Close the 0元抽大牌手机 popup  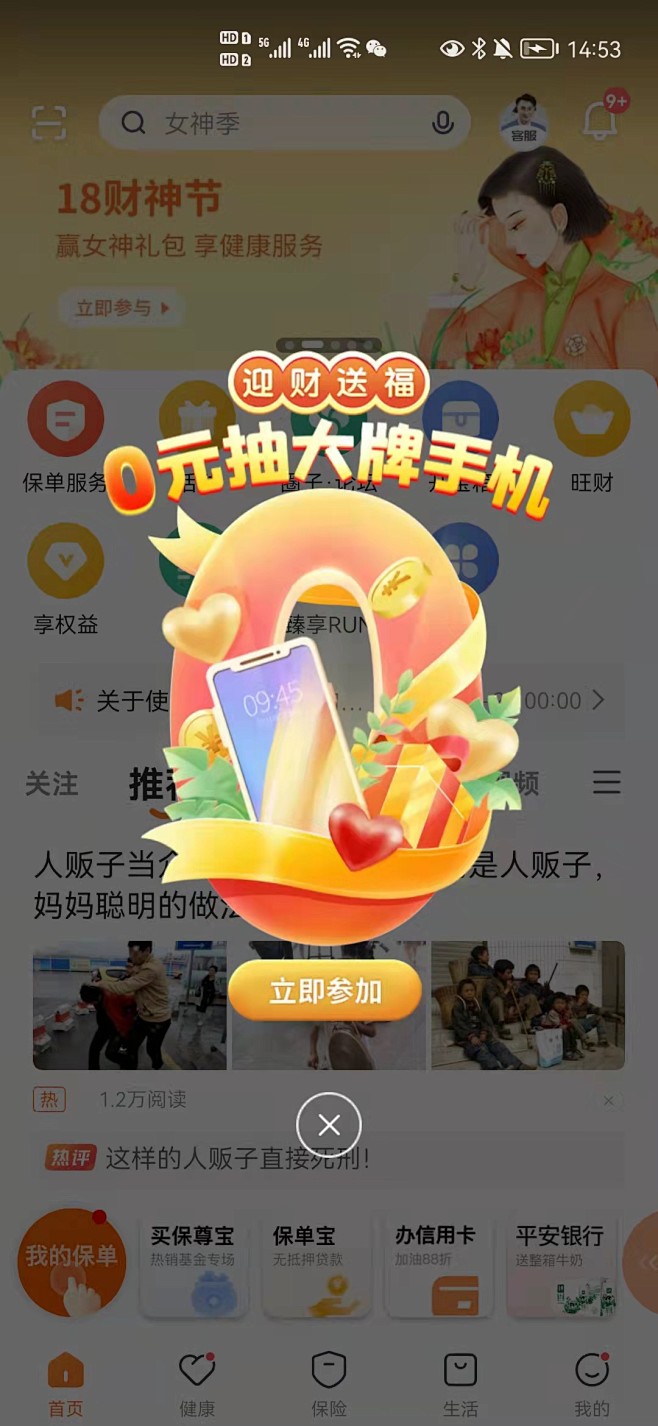point(329,1125)
